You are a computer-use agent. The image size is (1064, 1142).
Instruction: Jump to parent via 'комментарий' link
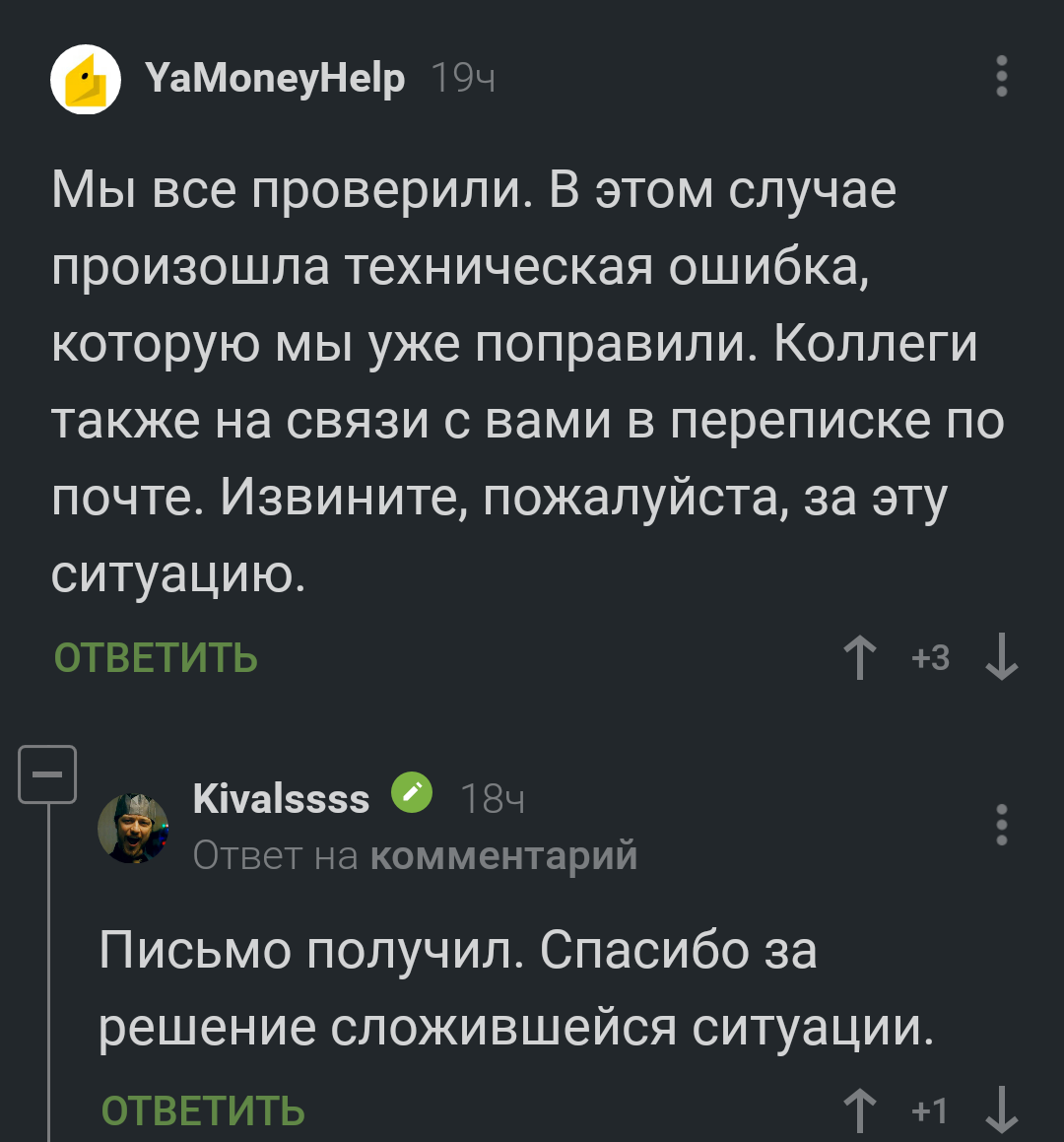pos(503,855)
